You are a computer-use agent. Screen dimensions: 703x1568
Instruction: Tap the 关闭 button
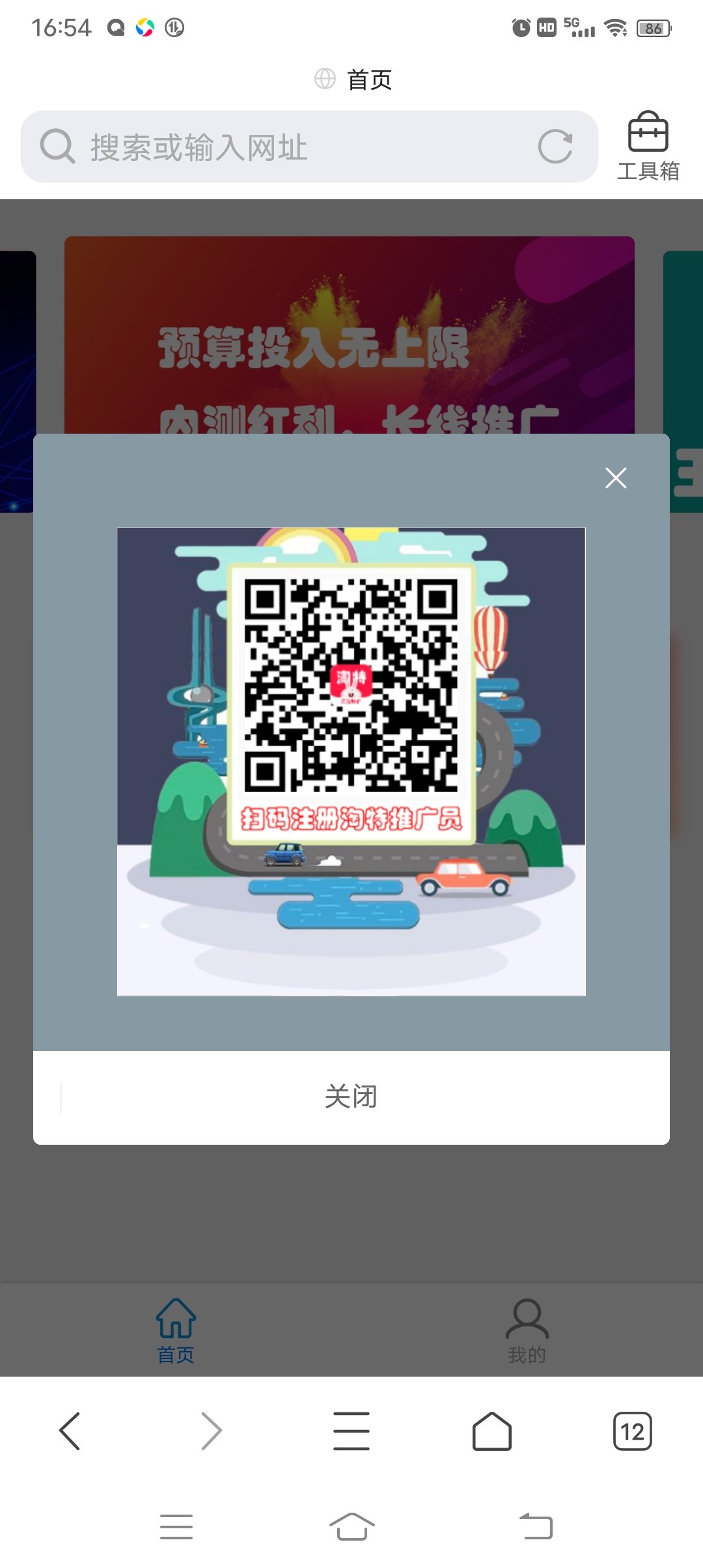pos(351,1097)
